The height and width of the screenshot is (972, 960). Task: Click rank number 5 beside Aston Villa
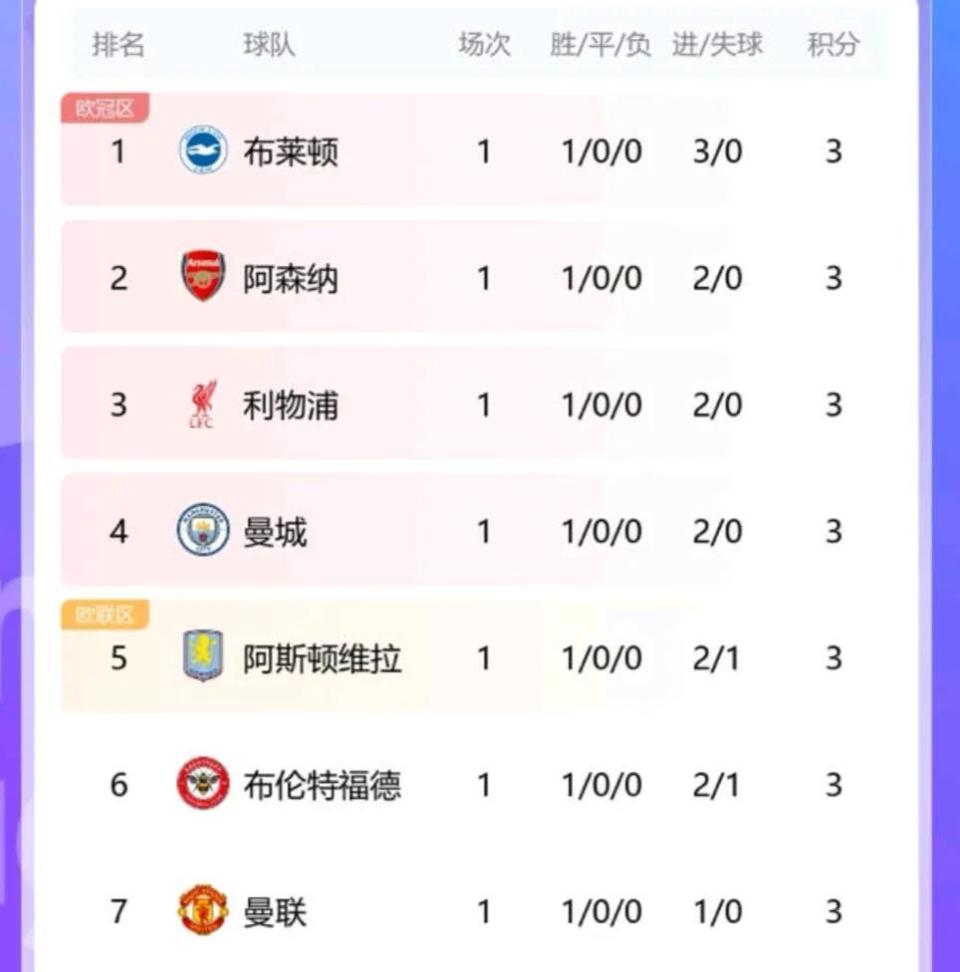coord(119,659)
